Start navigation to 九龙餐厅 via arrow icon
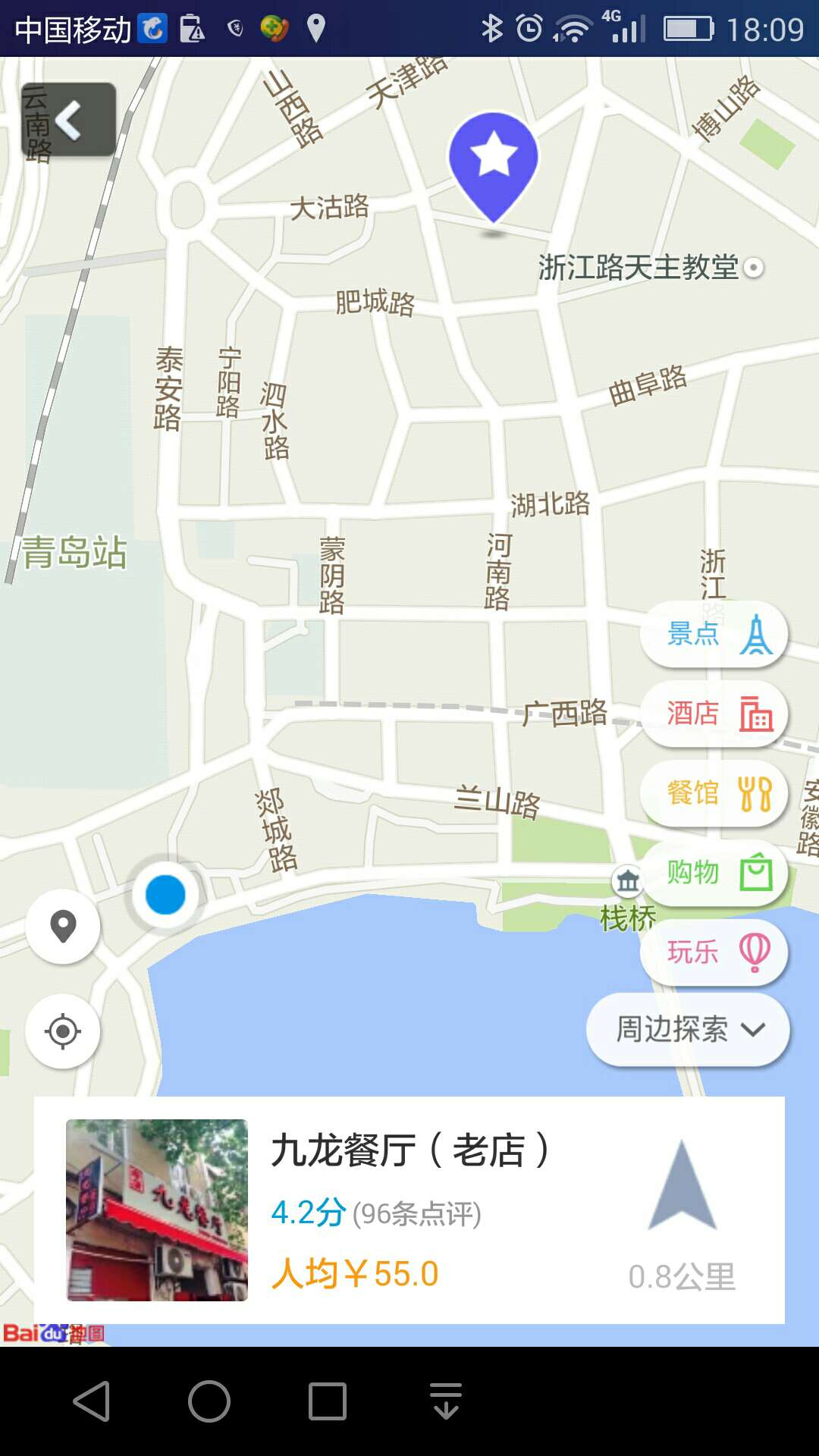 pyautogui.click(x=682, y=1187)
